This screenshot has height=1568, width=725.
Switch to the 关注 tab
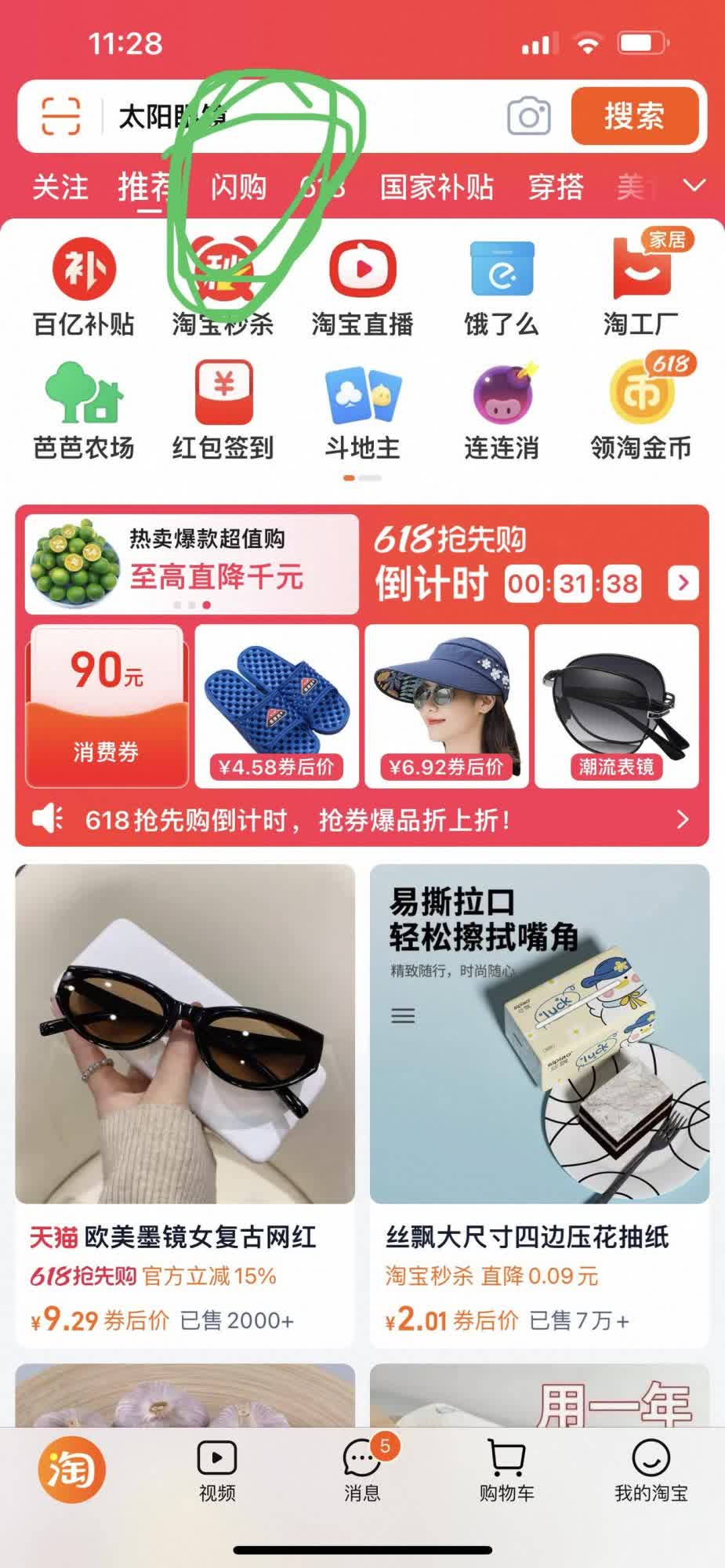click(x=60, y=187)
